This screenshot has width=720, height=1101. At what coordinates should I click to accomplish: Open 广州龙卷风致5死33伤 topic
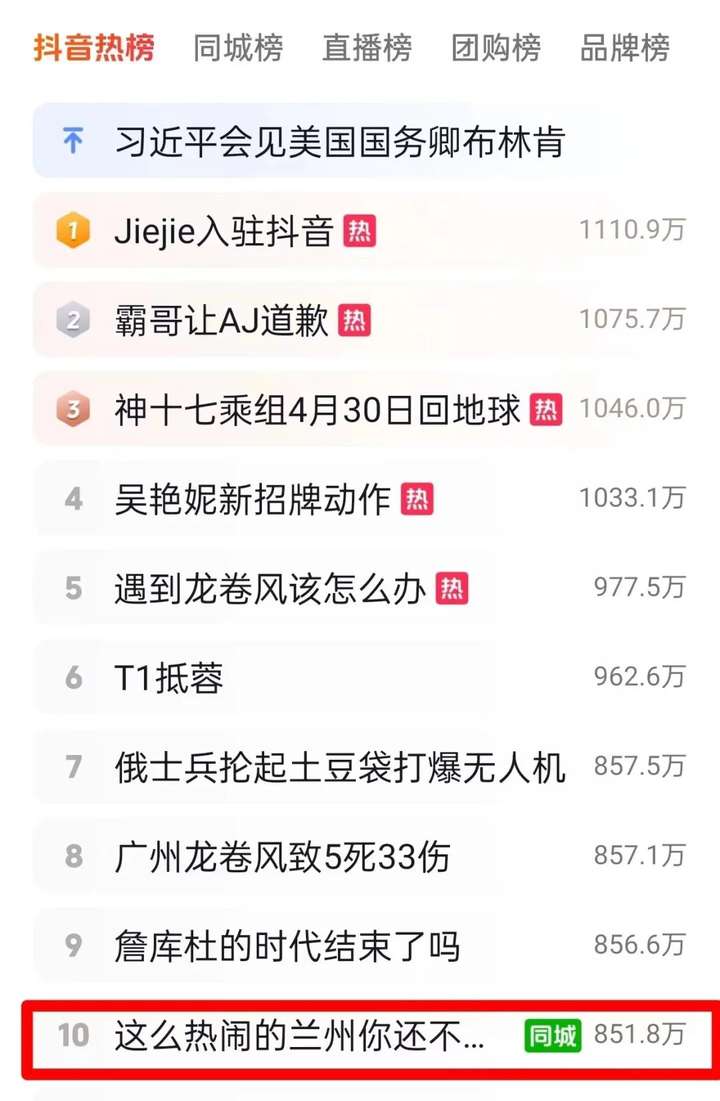[282, 856]
